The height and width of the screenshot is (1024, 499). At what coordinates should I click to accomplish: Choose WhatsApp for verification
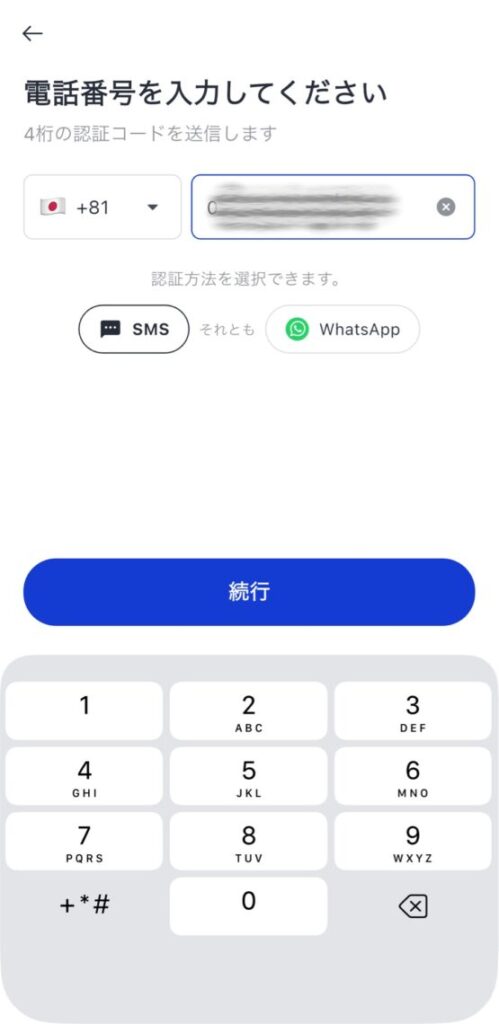point(342,329)
